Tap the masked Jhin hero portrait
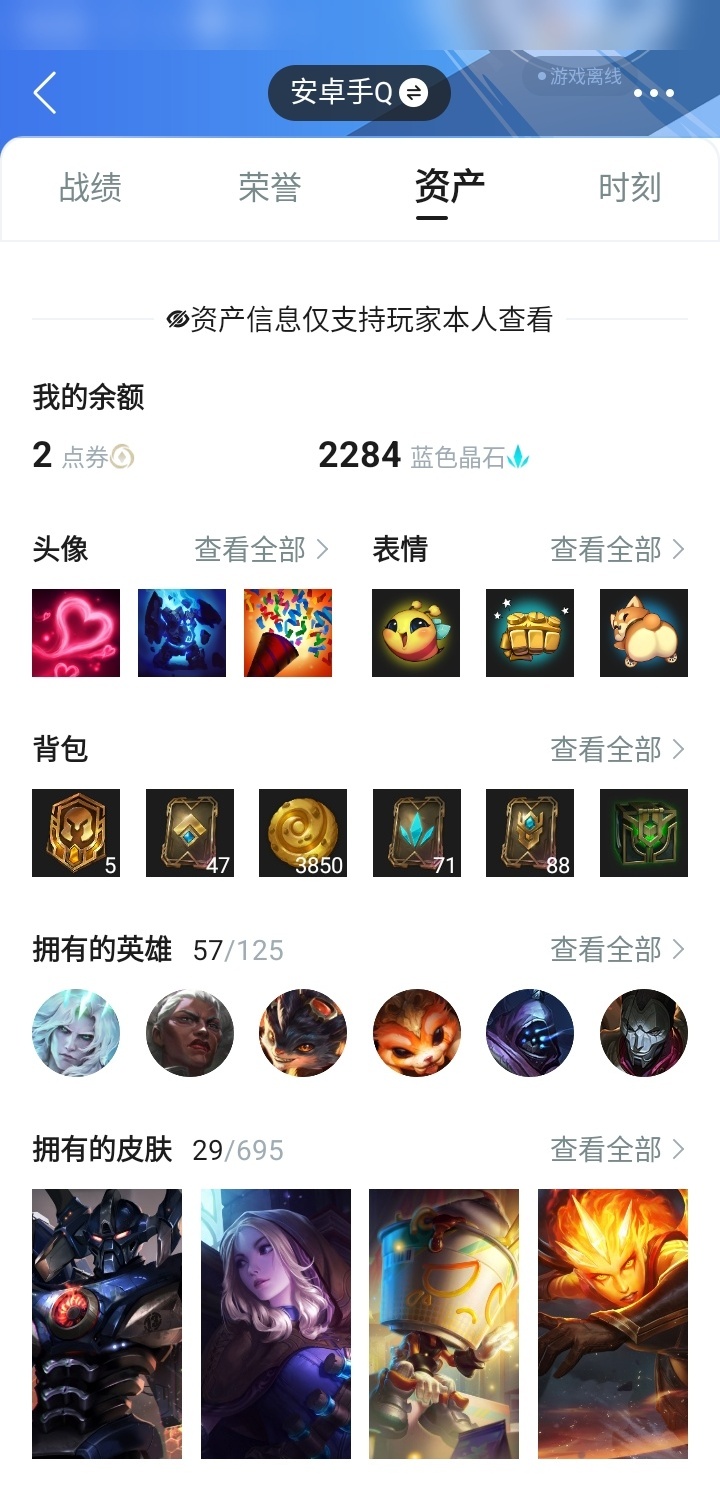 click(x=644, y=1033)
